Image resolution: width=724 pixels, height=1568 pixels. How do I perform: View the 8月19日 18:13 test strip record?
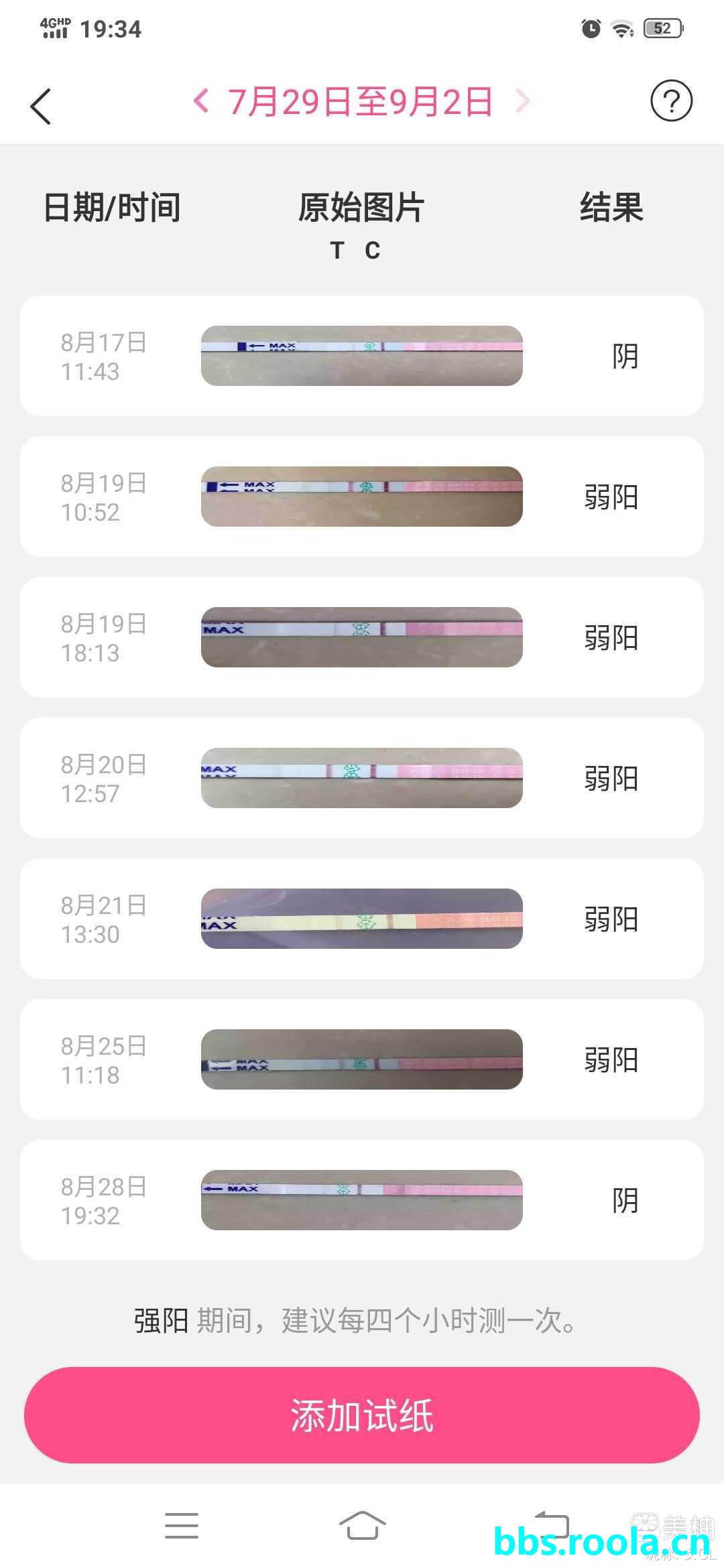362,637
